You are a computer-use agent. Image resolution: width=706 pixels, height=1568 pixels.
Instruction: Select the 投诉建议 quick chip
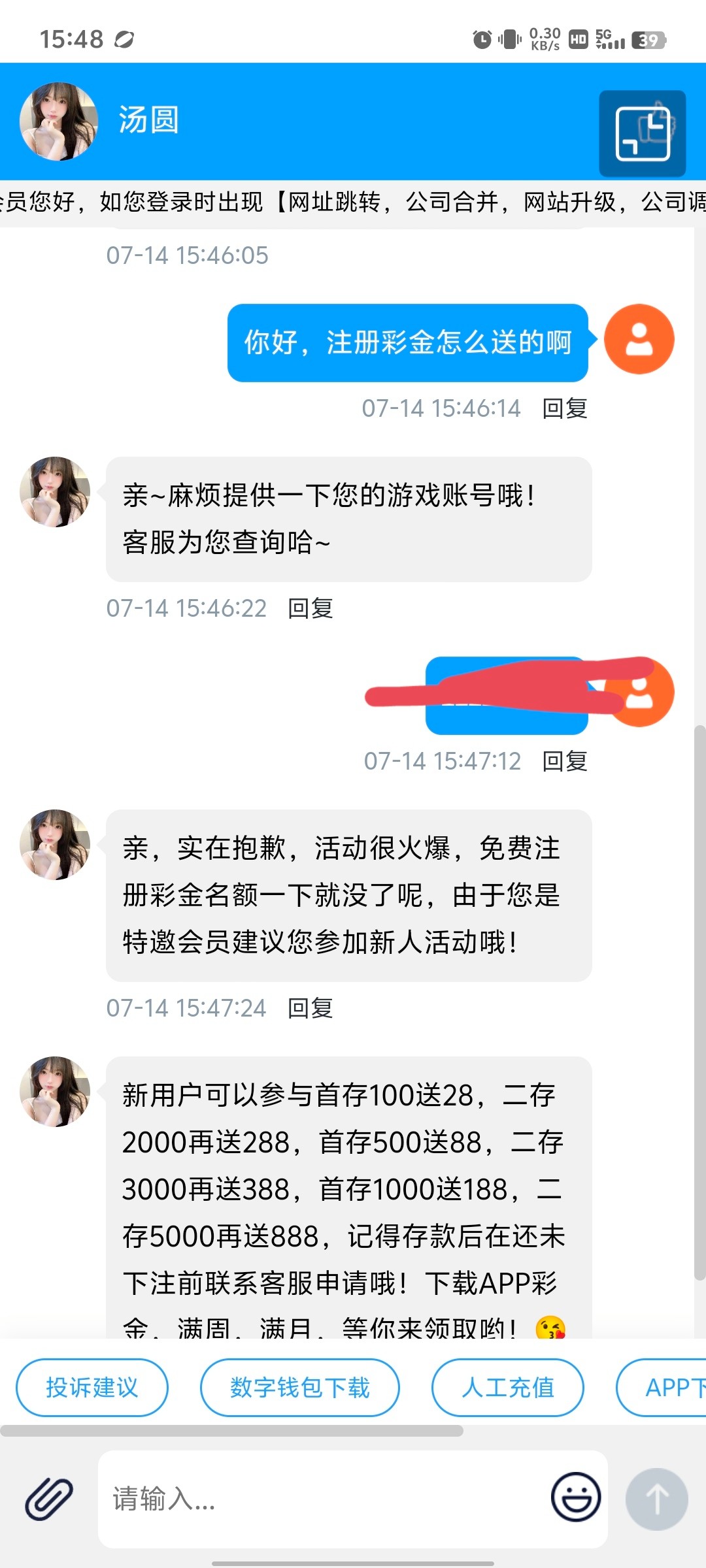pos(92,1387)
